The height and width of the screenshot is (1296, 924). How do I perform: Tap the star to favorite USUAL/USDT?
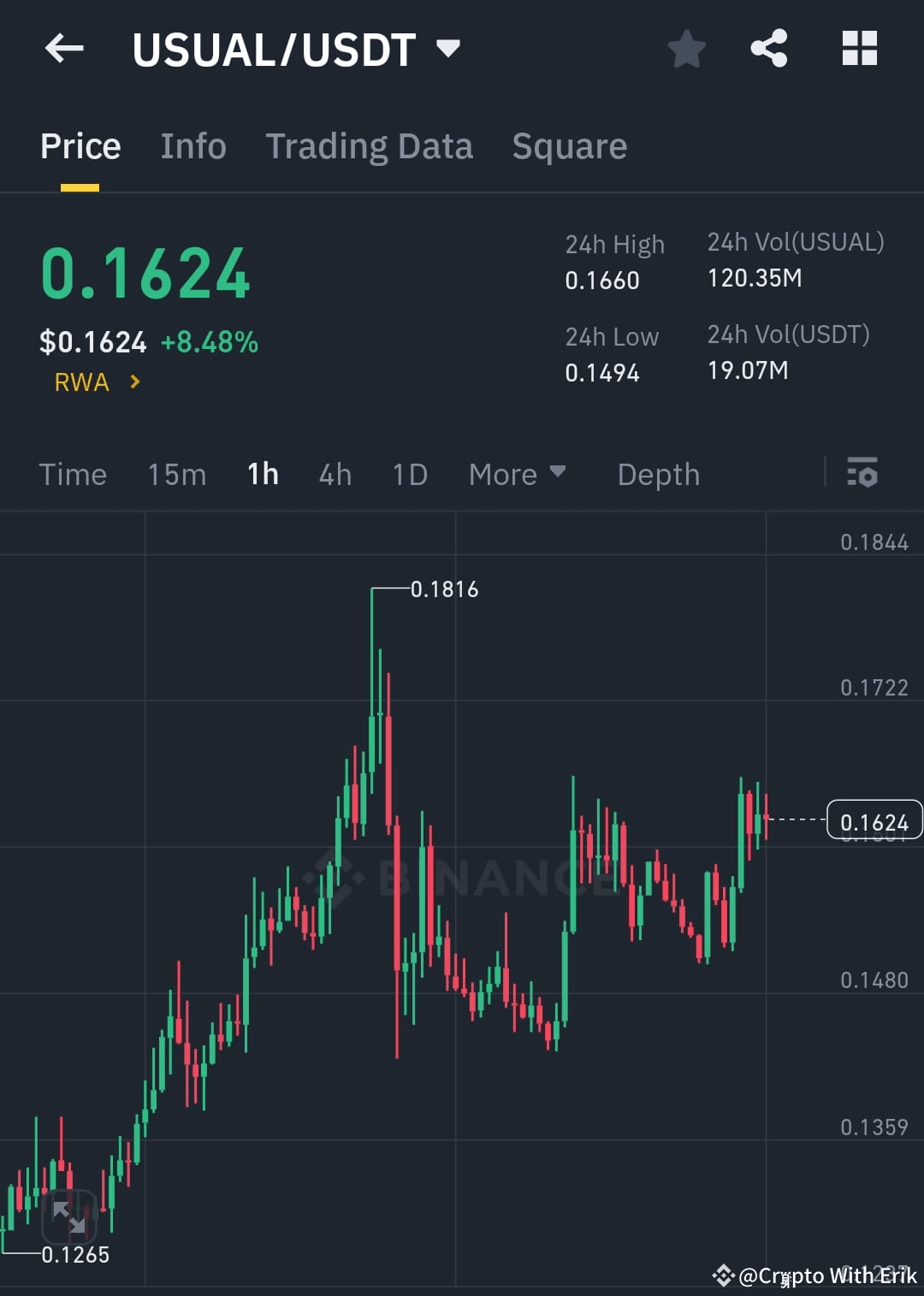[687, 49]
